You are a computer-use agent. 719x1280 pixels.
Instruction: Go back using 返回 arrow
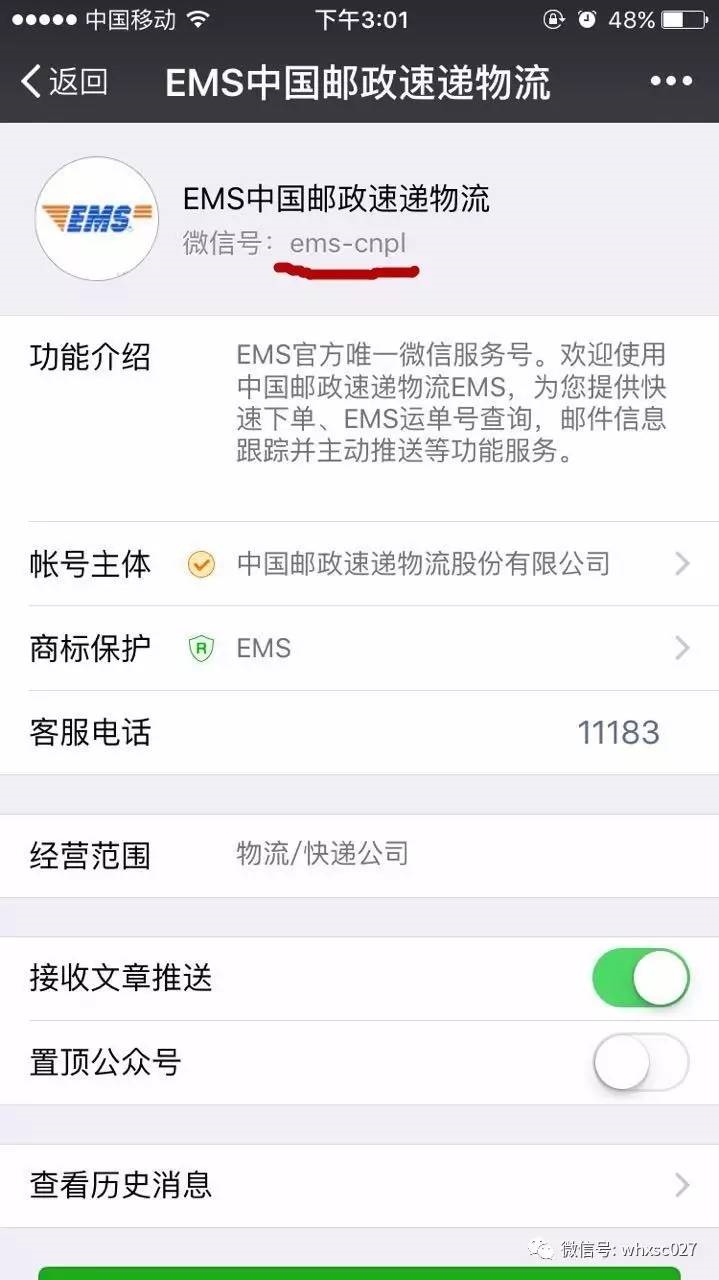64,81
